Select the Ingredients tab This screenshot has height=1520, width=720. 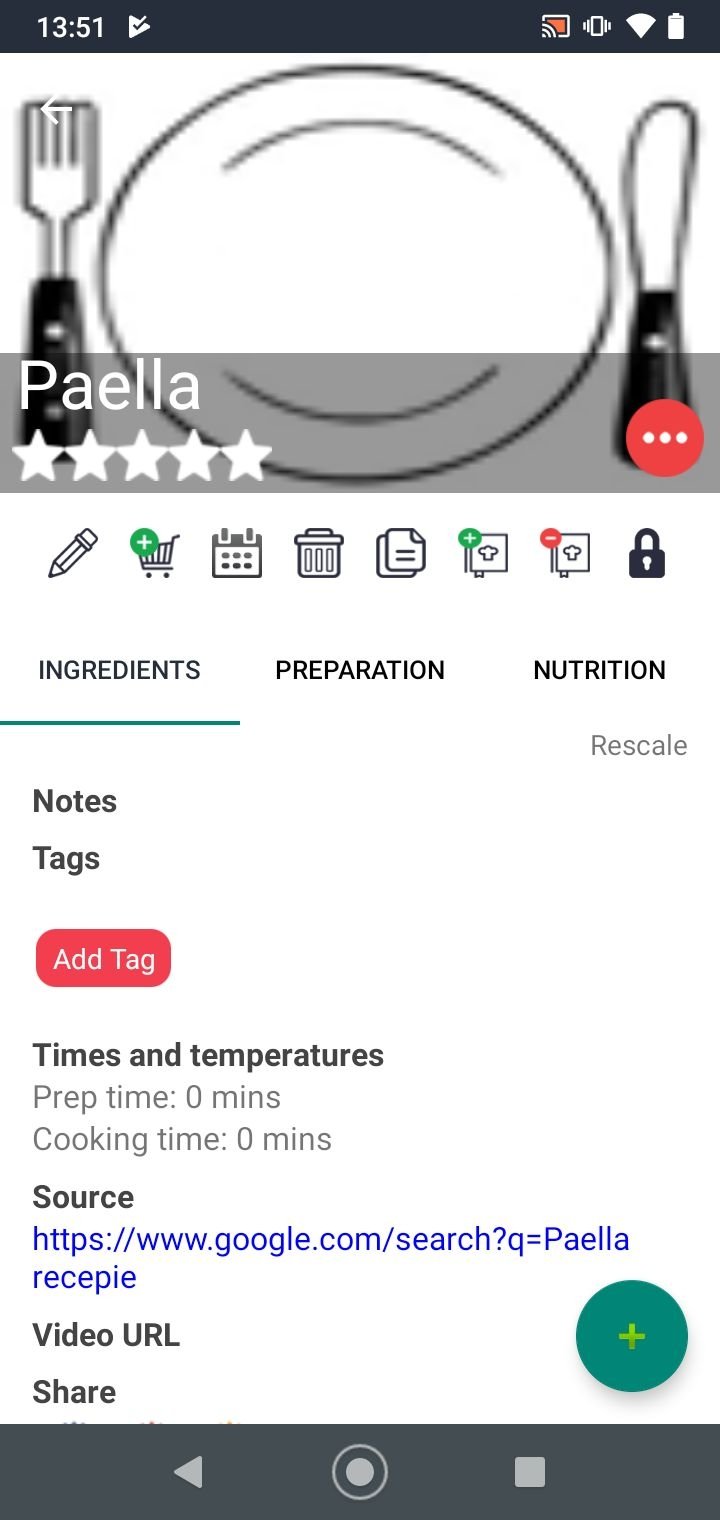click(119, 670)
